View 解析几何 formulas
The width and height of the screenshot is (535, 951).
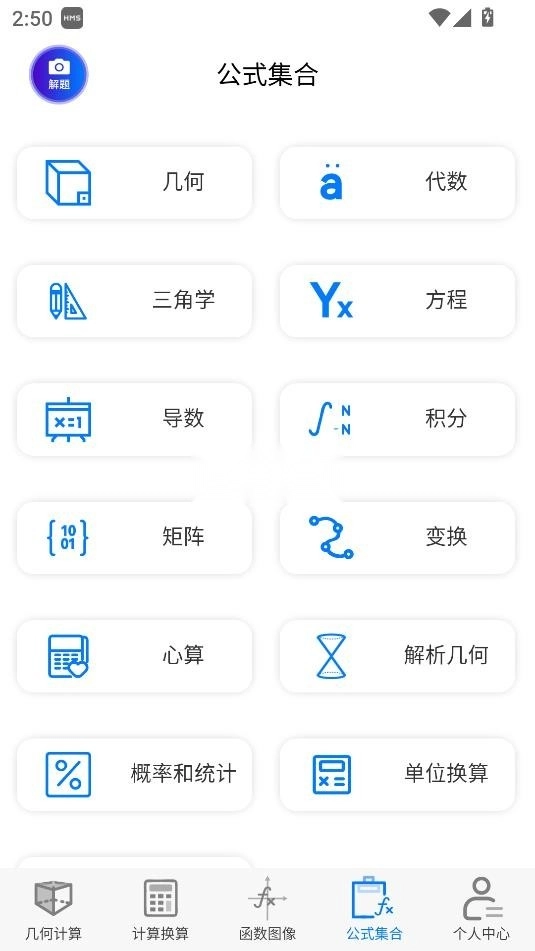(397, 656)
